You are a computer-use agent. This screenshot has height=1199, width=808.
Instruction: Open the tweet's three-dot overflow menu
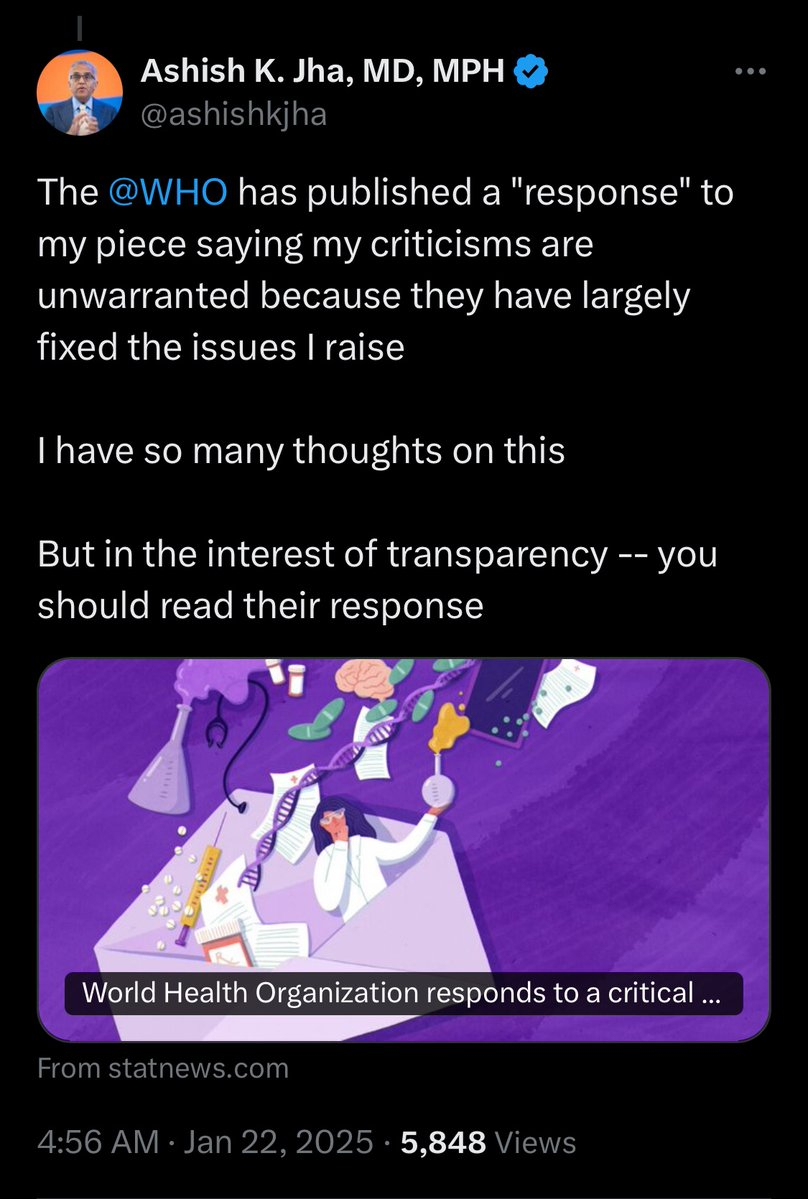pyautogui.click(x=750, y=72)
